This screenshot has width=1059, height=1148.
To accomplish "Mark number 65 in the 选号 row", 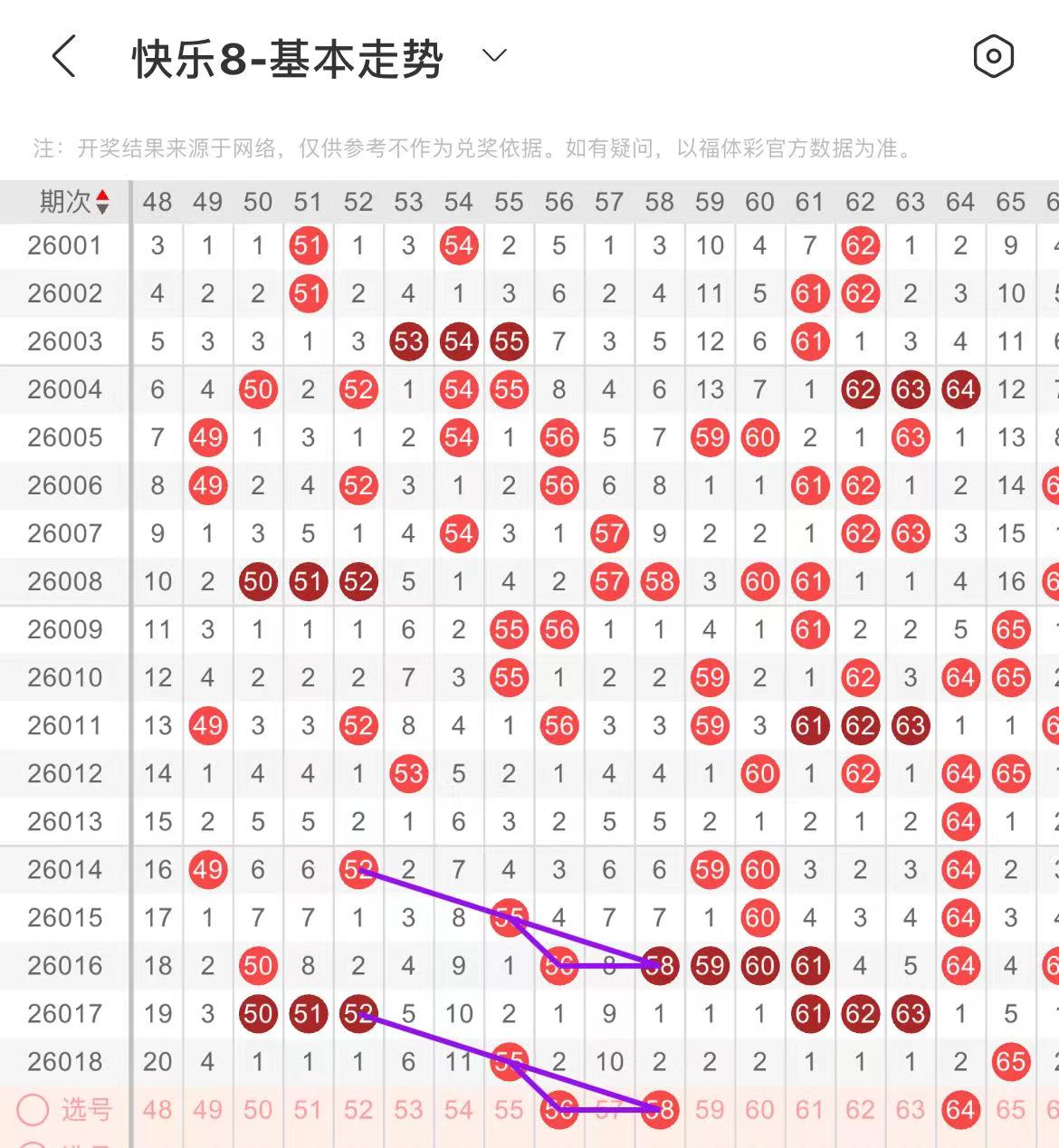I will click(x=1010, y=1110).
